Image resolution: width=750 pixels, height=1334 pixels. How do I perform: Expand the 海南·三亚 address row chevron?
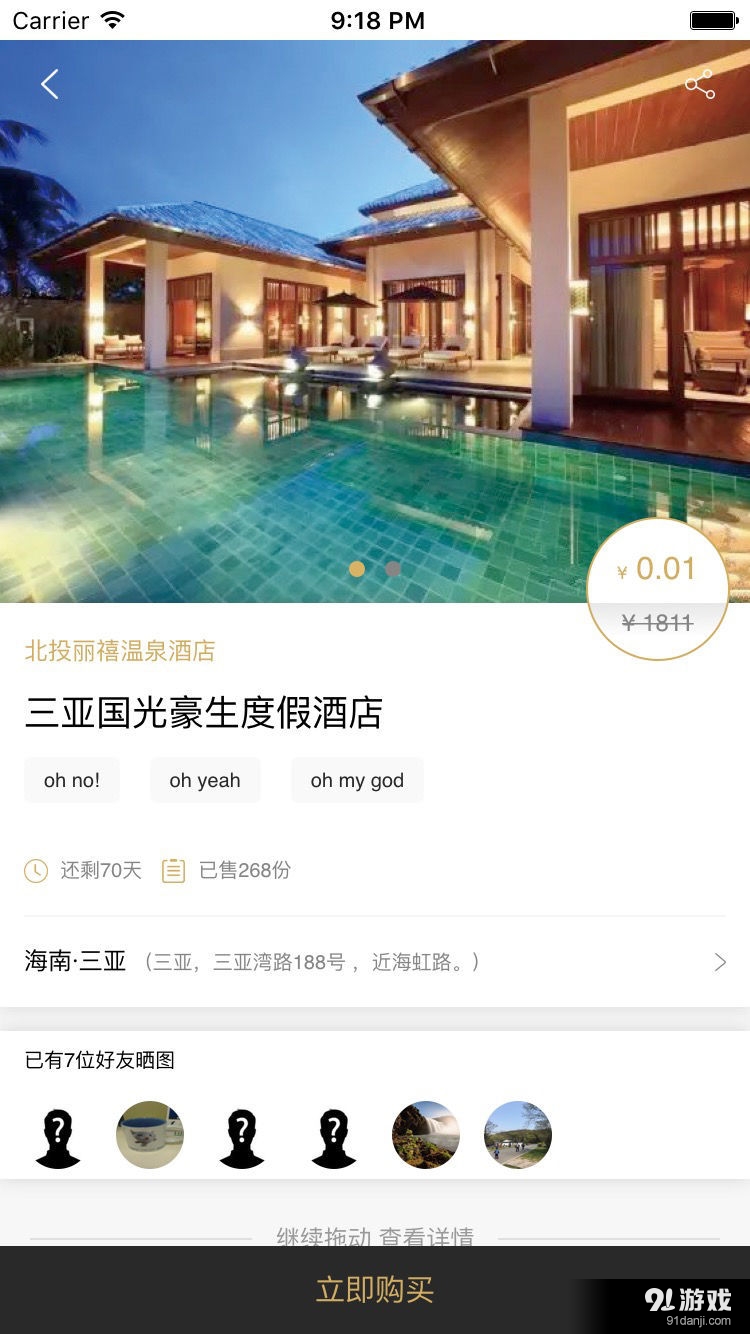click(x=719, y=961)
